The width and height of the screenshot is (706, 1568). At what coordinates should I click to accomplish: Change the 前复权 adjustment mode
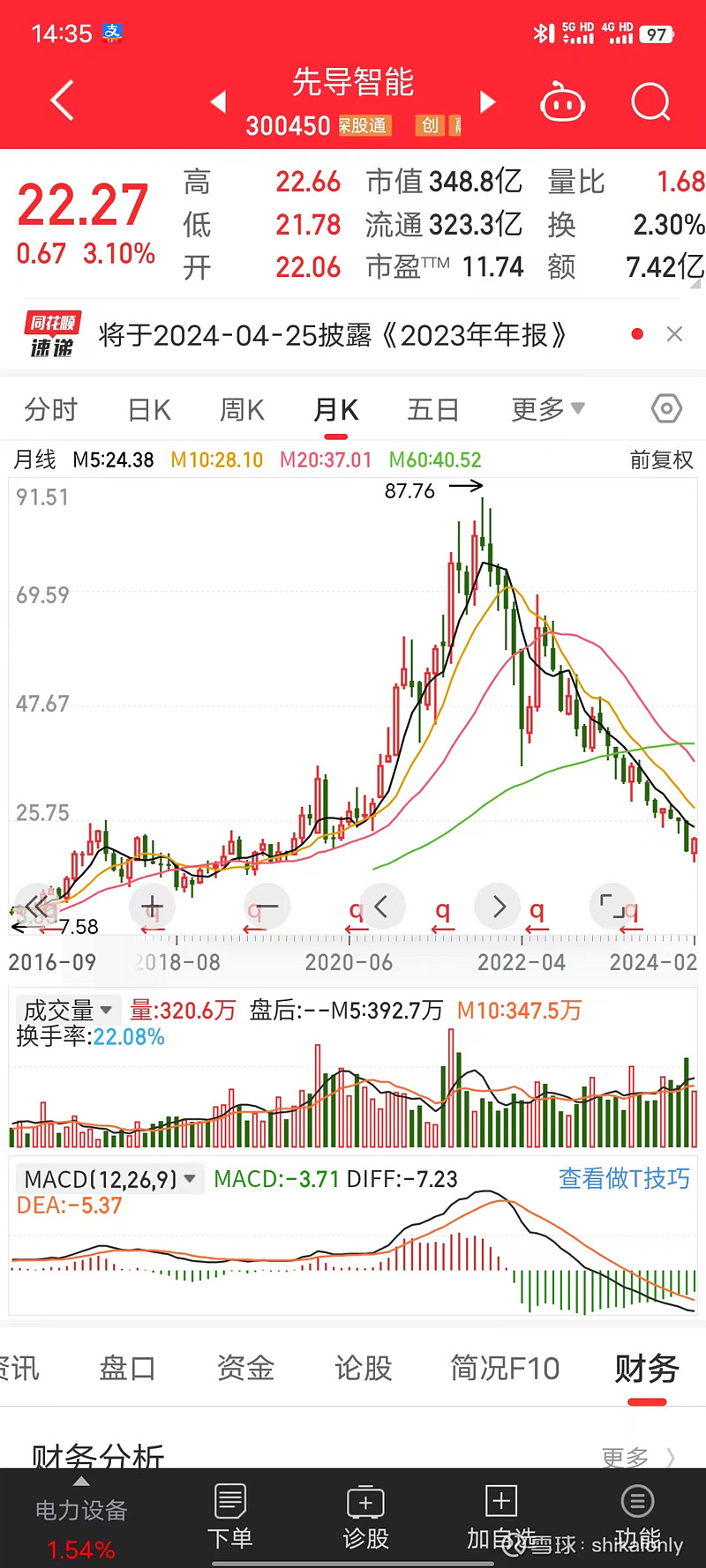(x=661, y=460)
